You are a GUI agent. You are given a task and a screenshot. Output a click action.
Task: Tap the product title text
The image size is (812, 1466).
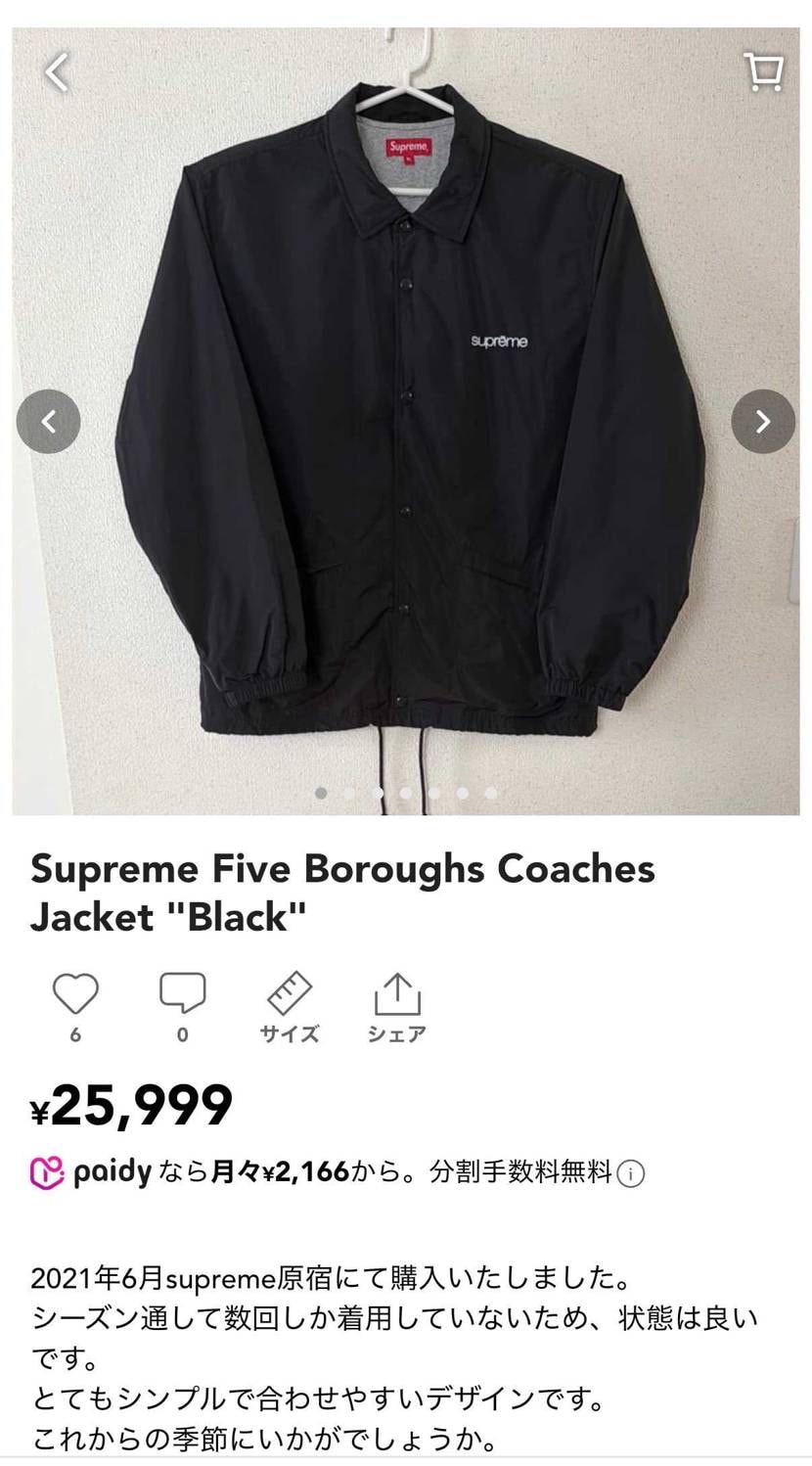pyautogui.click(x=344, y=891)
